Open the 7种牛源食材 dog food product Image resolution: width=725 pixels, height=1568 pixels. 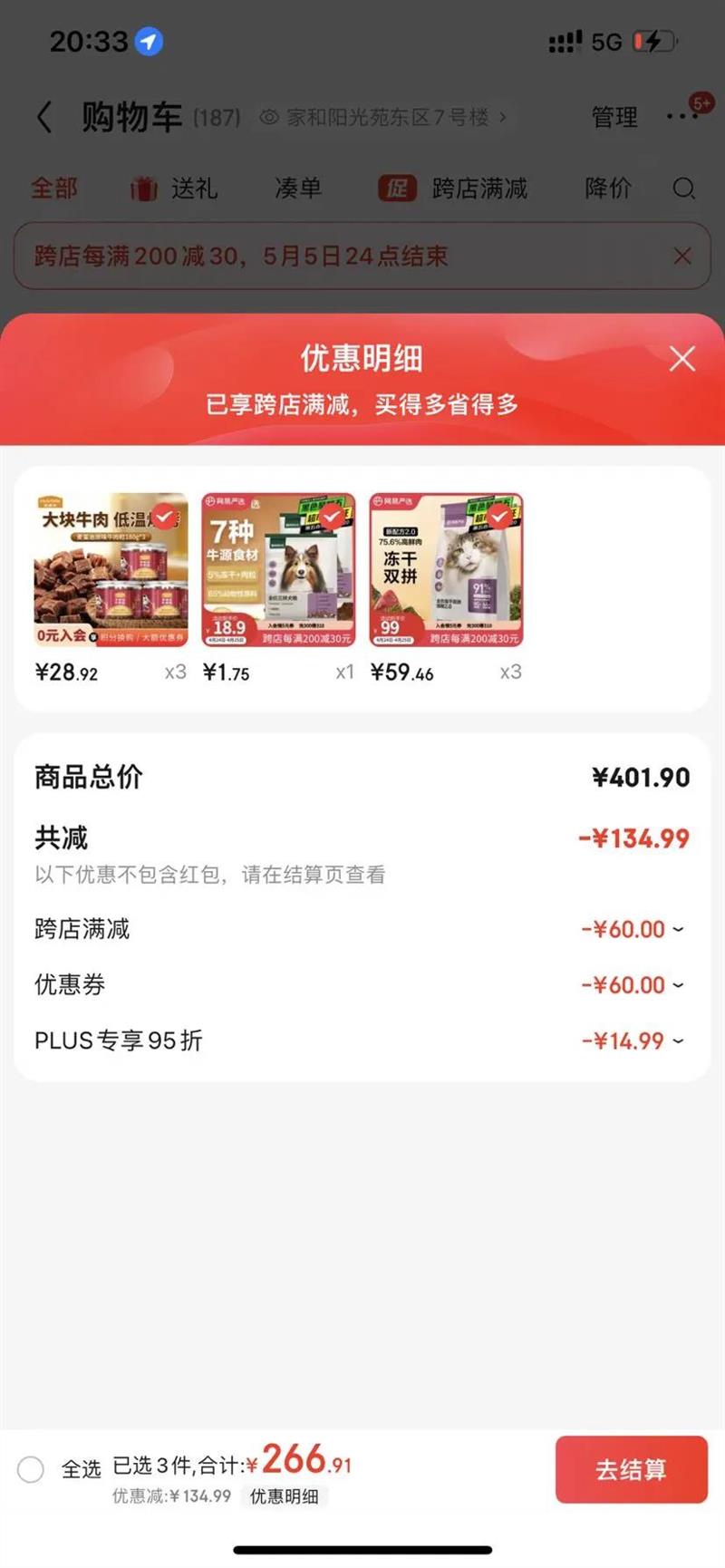(278, 570)
